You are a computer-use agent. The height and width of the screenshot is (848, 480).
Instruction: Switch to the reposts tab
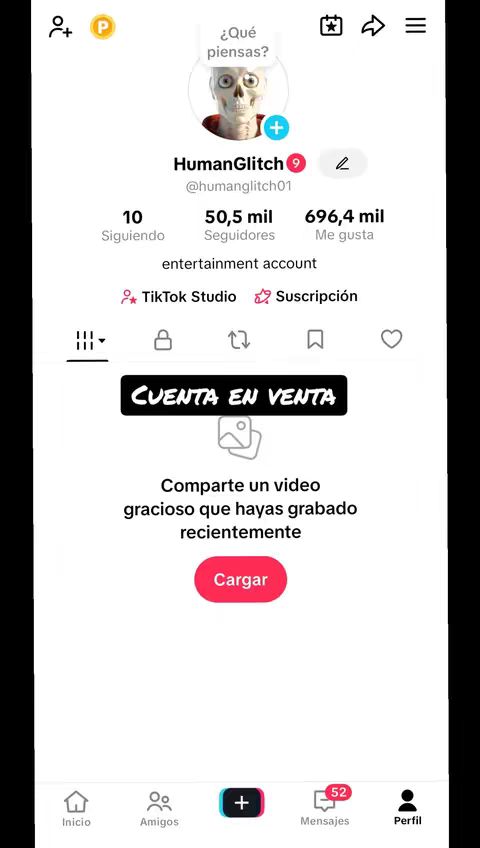tap(239, 340)
